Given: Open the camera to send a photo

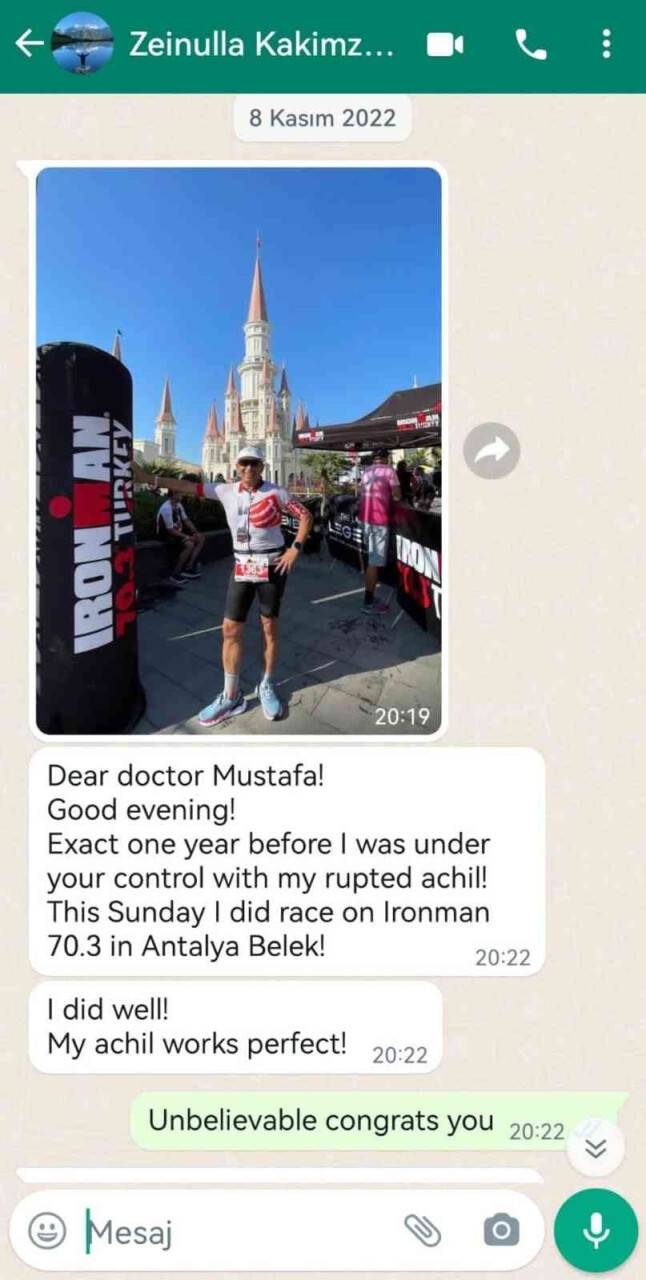Looking at the screenshot, I should click(500, 1230).
